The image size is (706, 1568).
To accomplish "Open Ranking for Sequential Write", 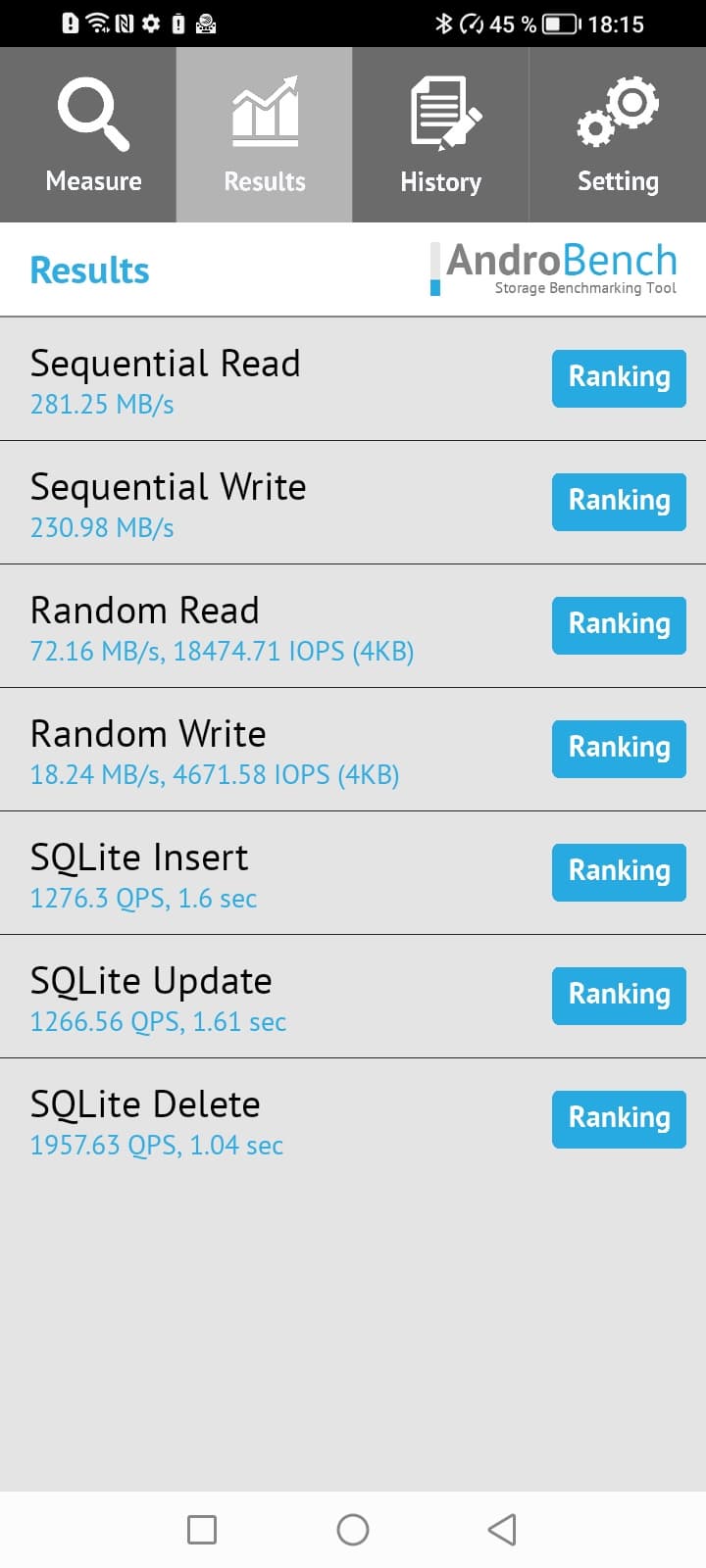I will coord(619,502).
